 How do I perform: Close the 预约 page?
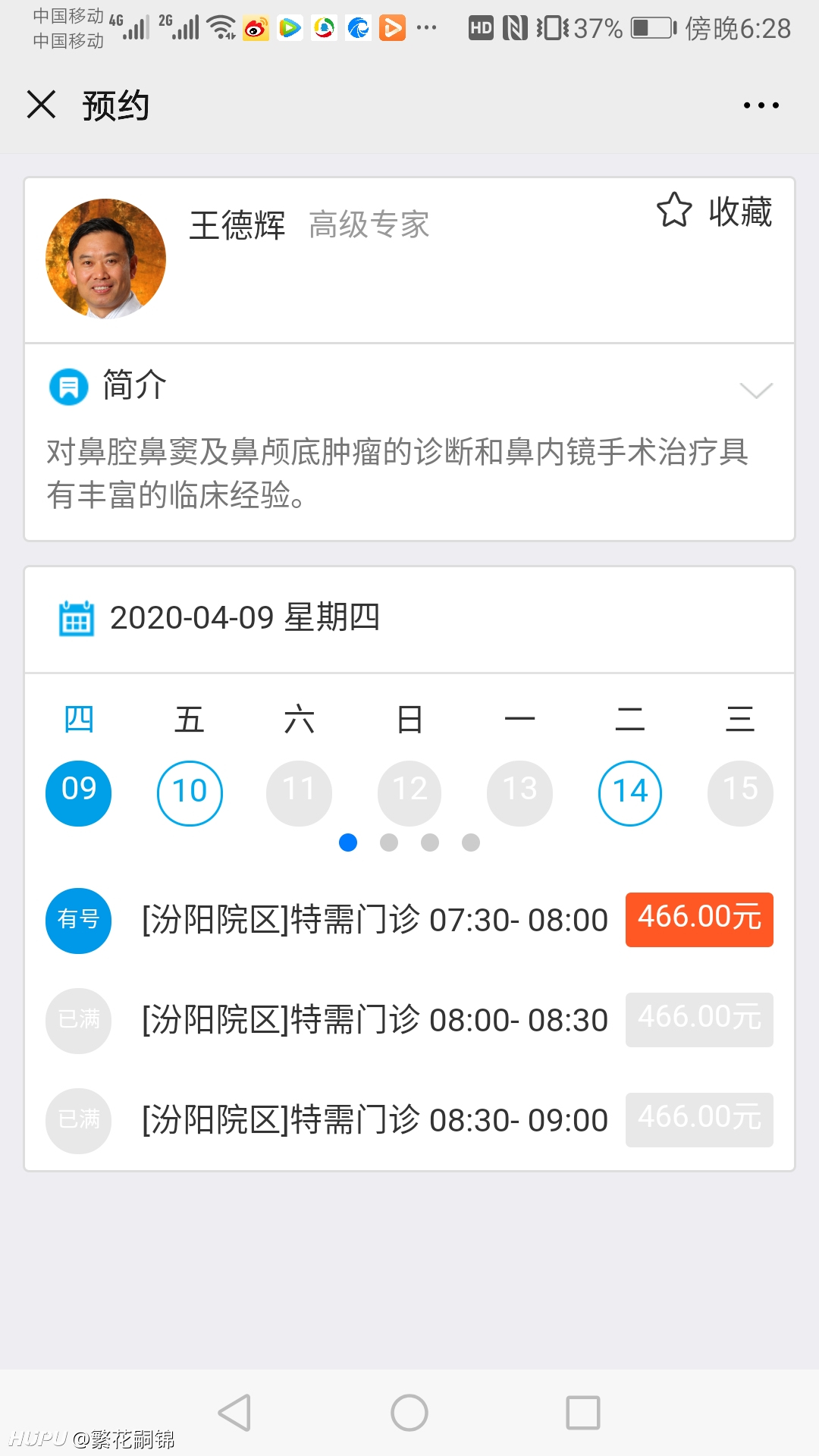[41, 105]
